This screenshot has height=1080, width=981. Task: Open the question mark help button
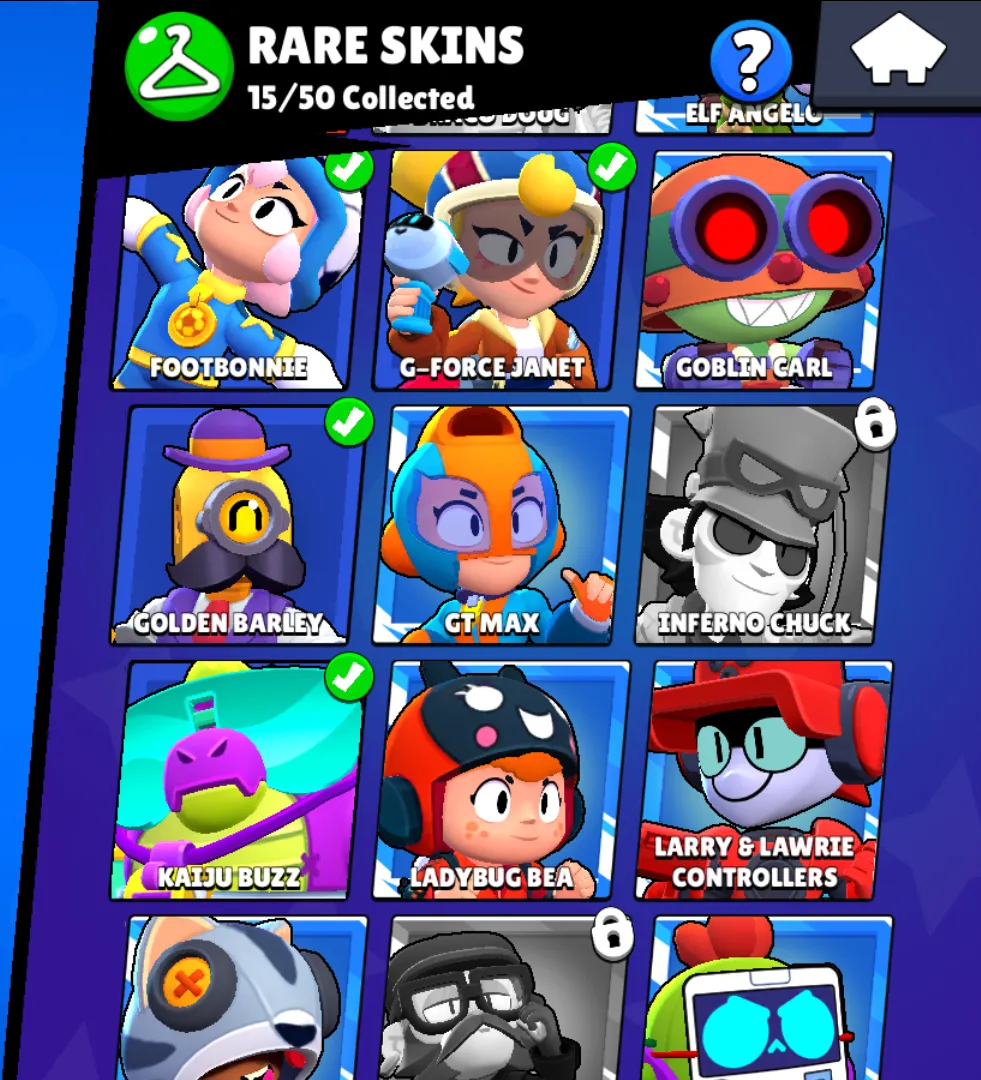[x=751, y=60]
